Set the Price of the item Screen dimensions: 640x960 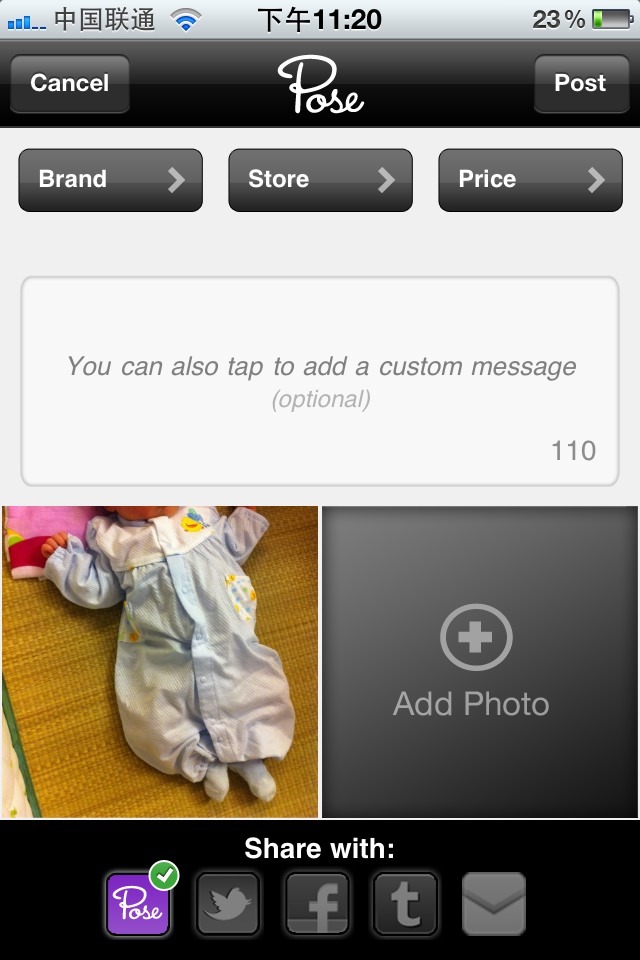[x=530, y=180]
